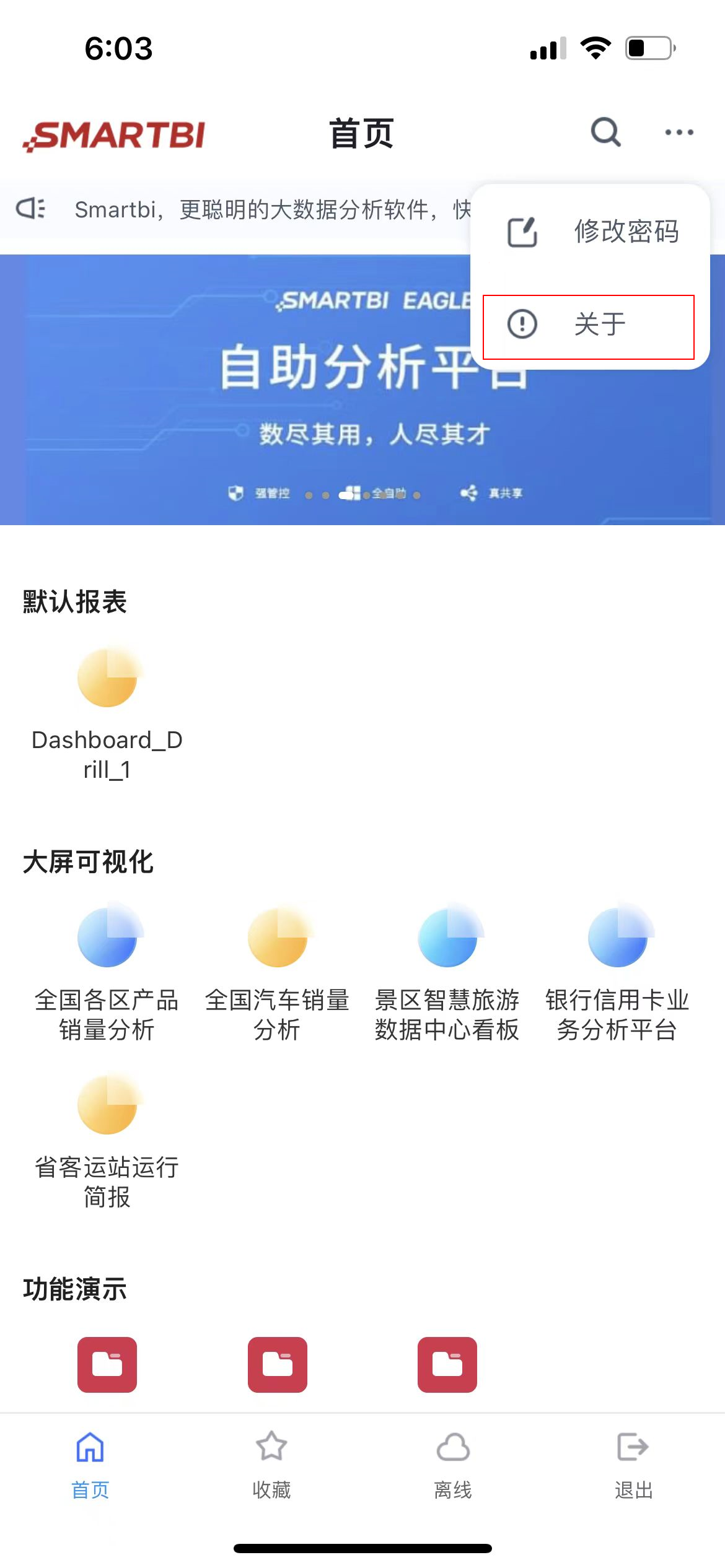
Task: Open 省客运站运行简报
Action: (107, 1141)
